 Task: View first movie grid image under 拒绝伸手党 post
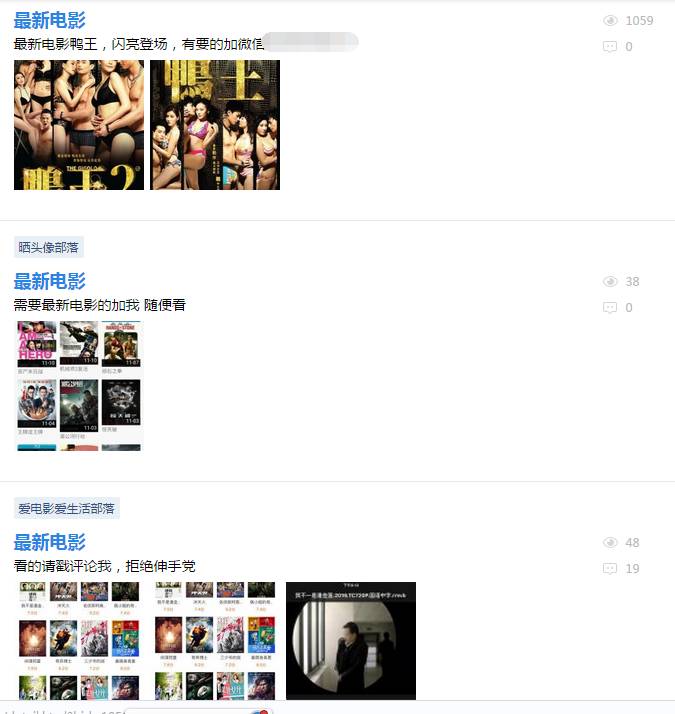[79, 641]
